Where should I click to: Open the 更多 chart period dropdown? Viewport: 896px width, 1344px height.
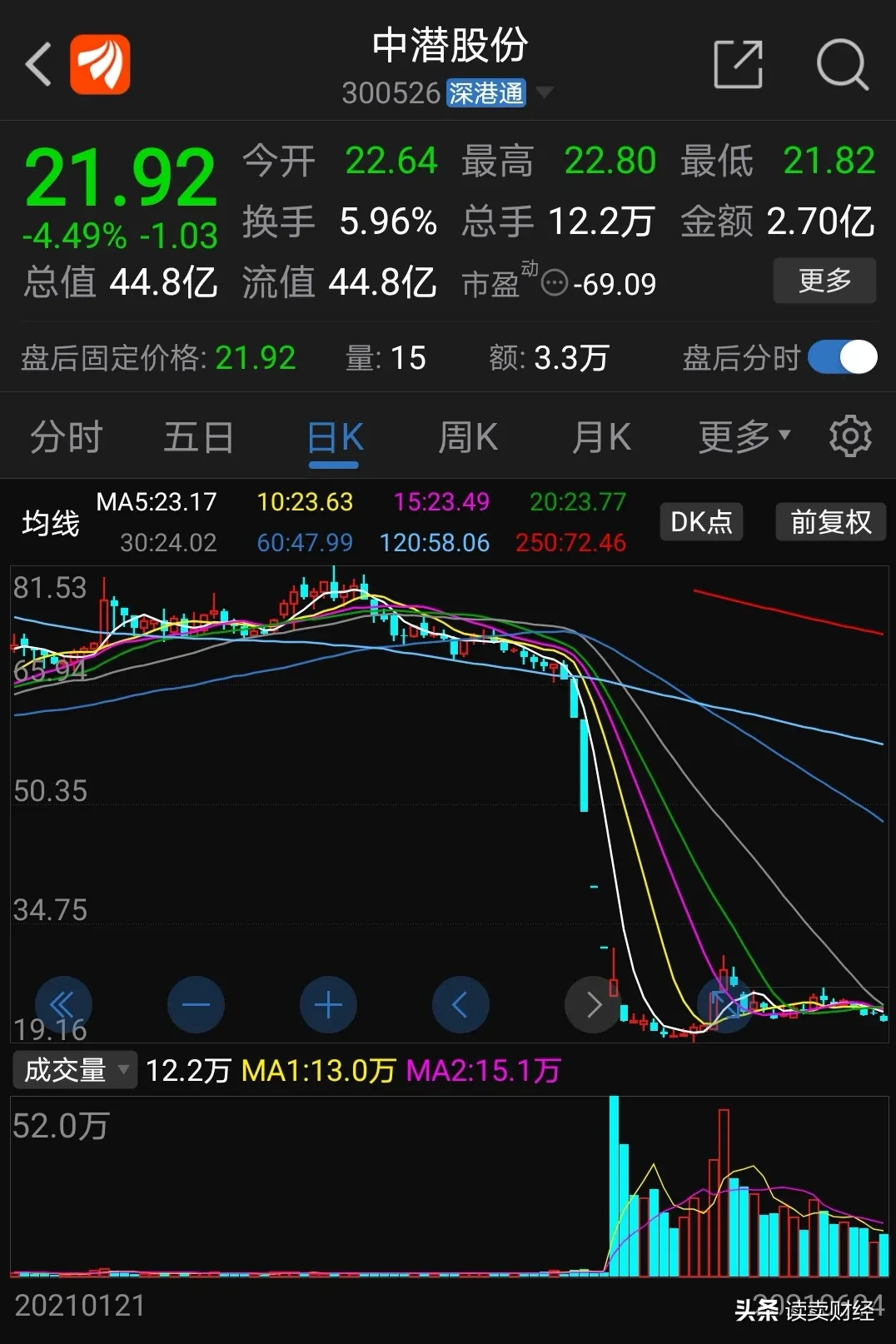coord(744,436)
